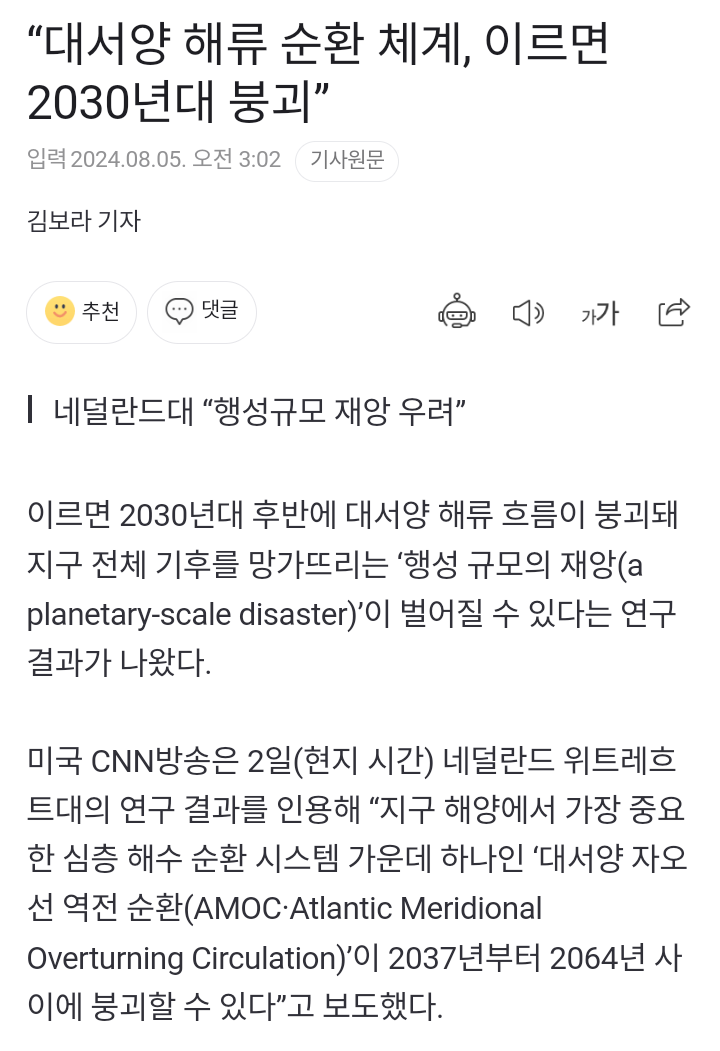Viewport: 720px width, 1051px height.
Task: Change font size with 가가 icon
Action: pyautogui.click(x=600, y=313)
